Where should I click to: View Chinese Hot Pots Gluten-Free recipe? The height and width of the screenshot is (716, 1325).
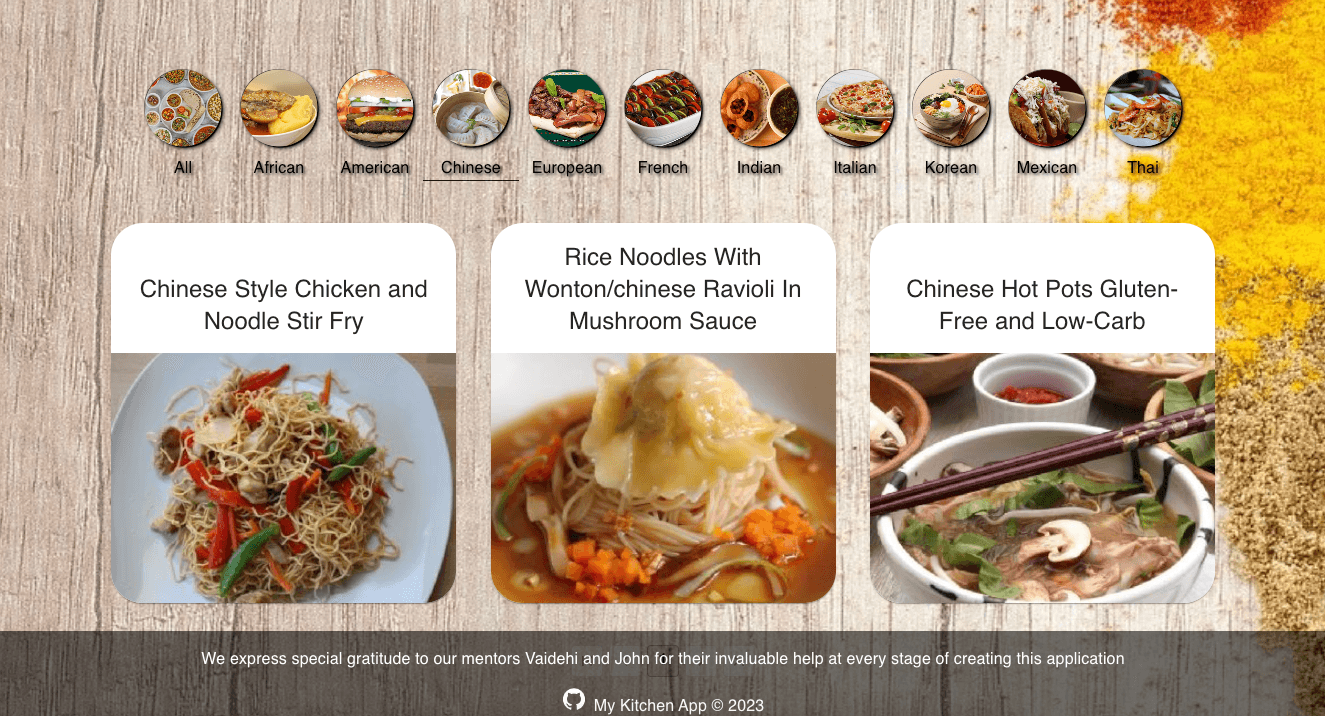tap(1042, 413)
